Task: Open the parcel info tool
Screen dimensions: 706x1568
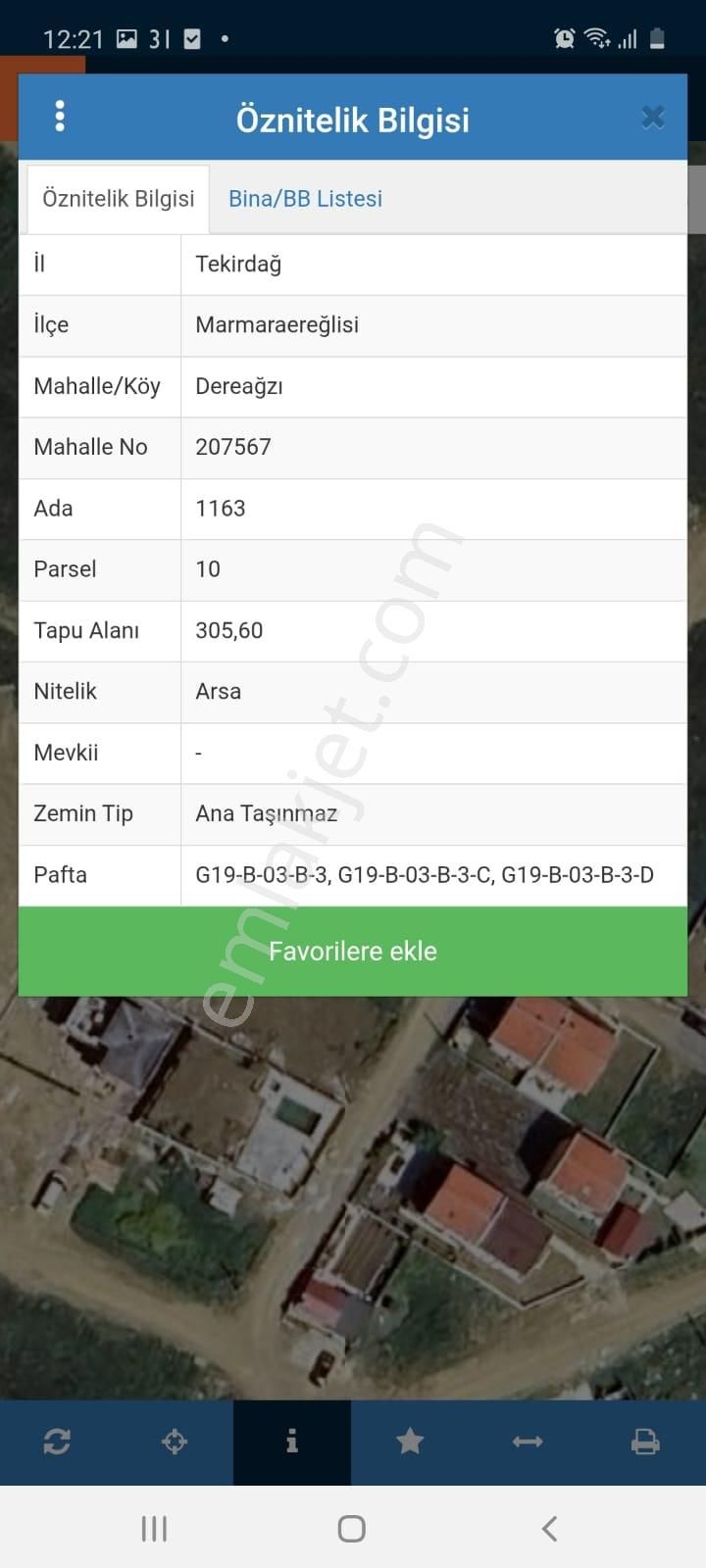Action: tap(291, 1442)
